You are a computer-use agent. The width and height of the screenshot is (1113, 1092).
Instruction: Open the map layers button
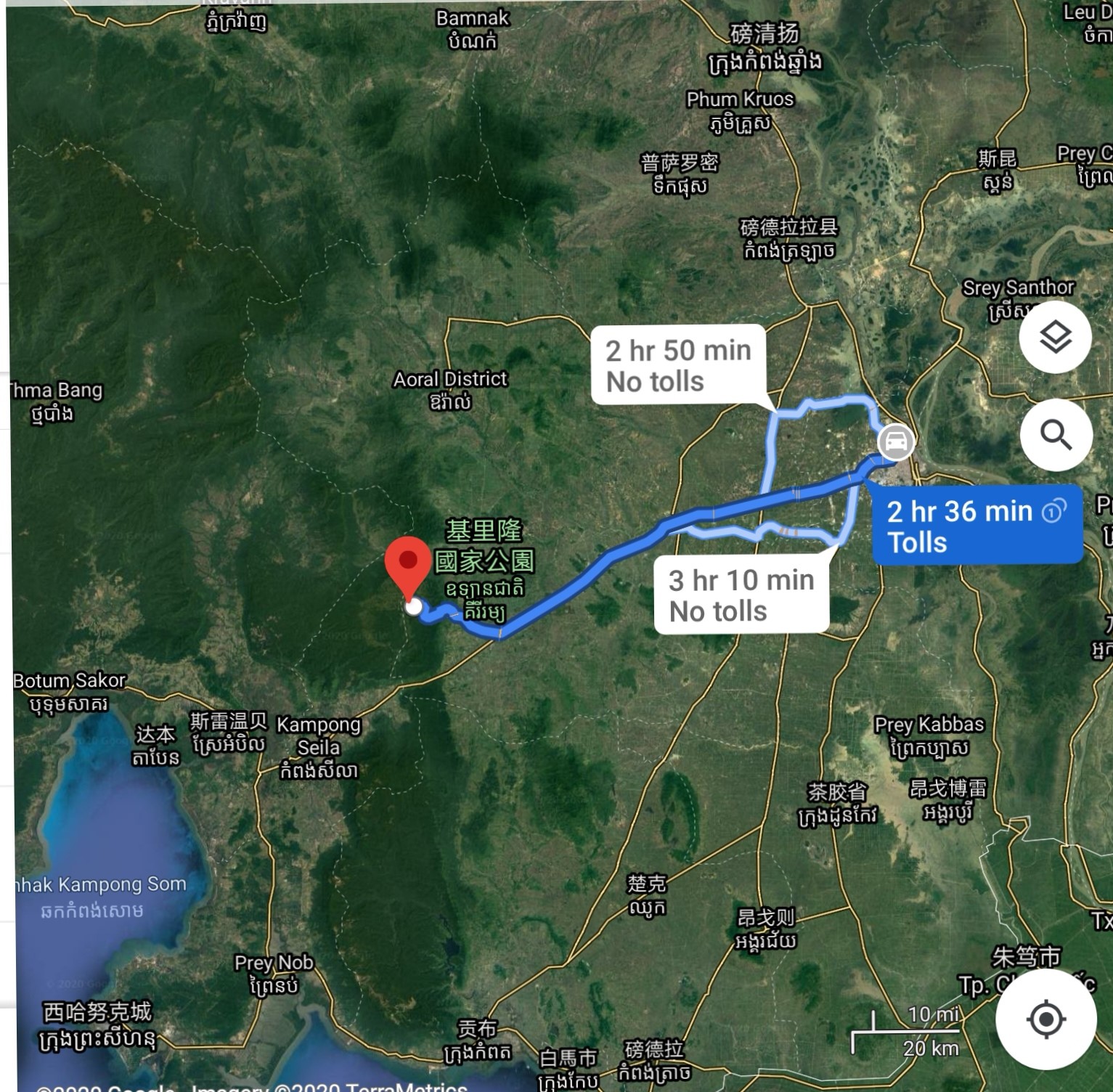pyautogui.click(x=1055, y=338)
